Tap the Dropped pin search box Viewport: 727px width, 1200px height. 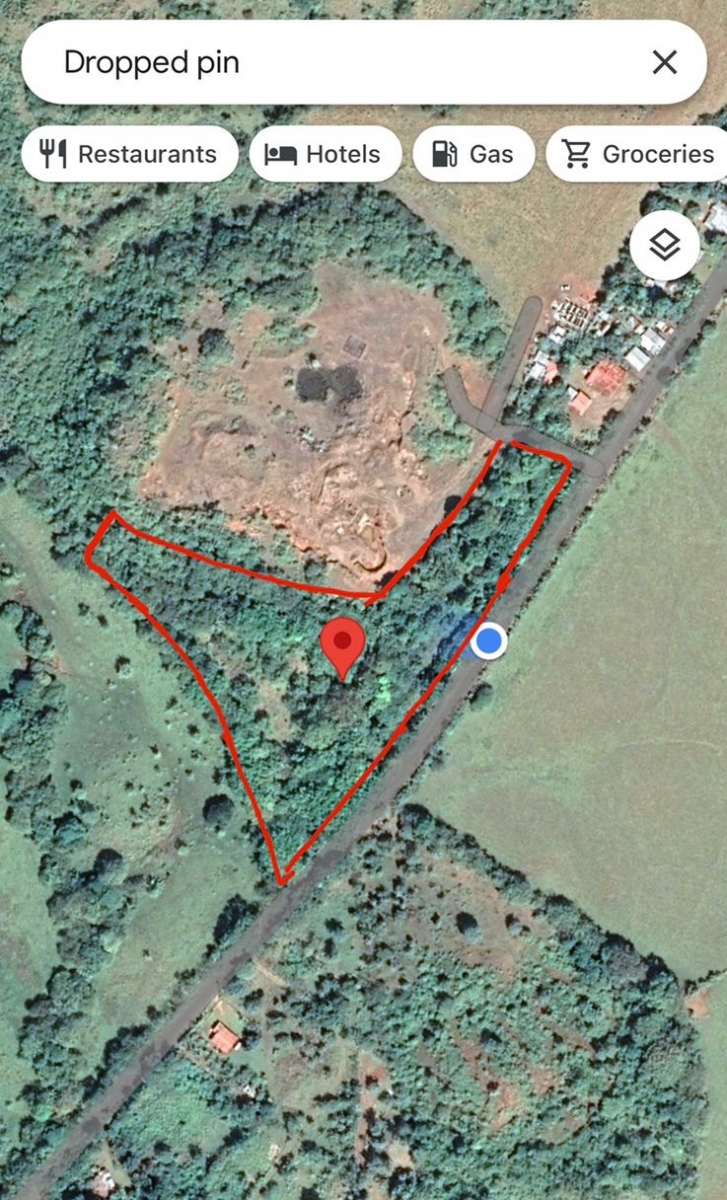click(x=330, y=63)
